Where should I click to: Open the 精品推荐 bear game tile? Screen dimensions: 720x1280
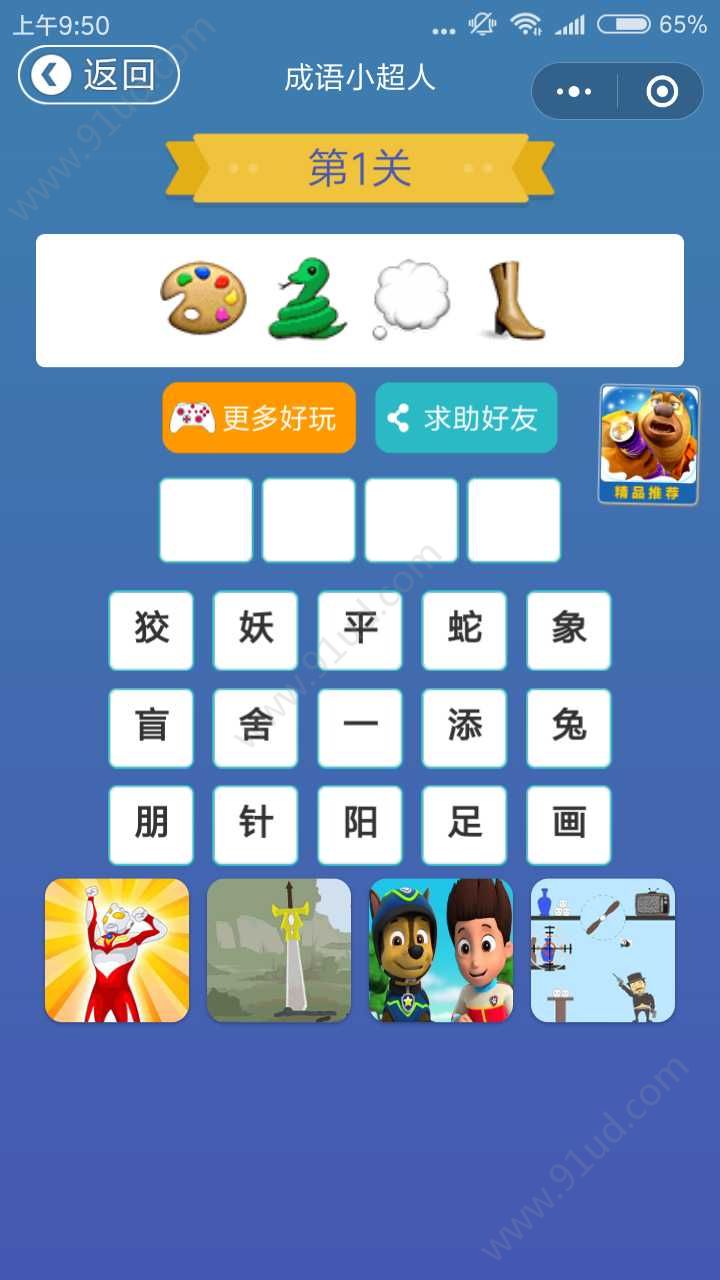click(x=648, y=444)
